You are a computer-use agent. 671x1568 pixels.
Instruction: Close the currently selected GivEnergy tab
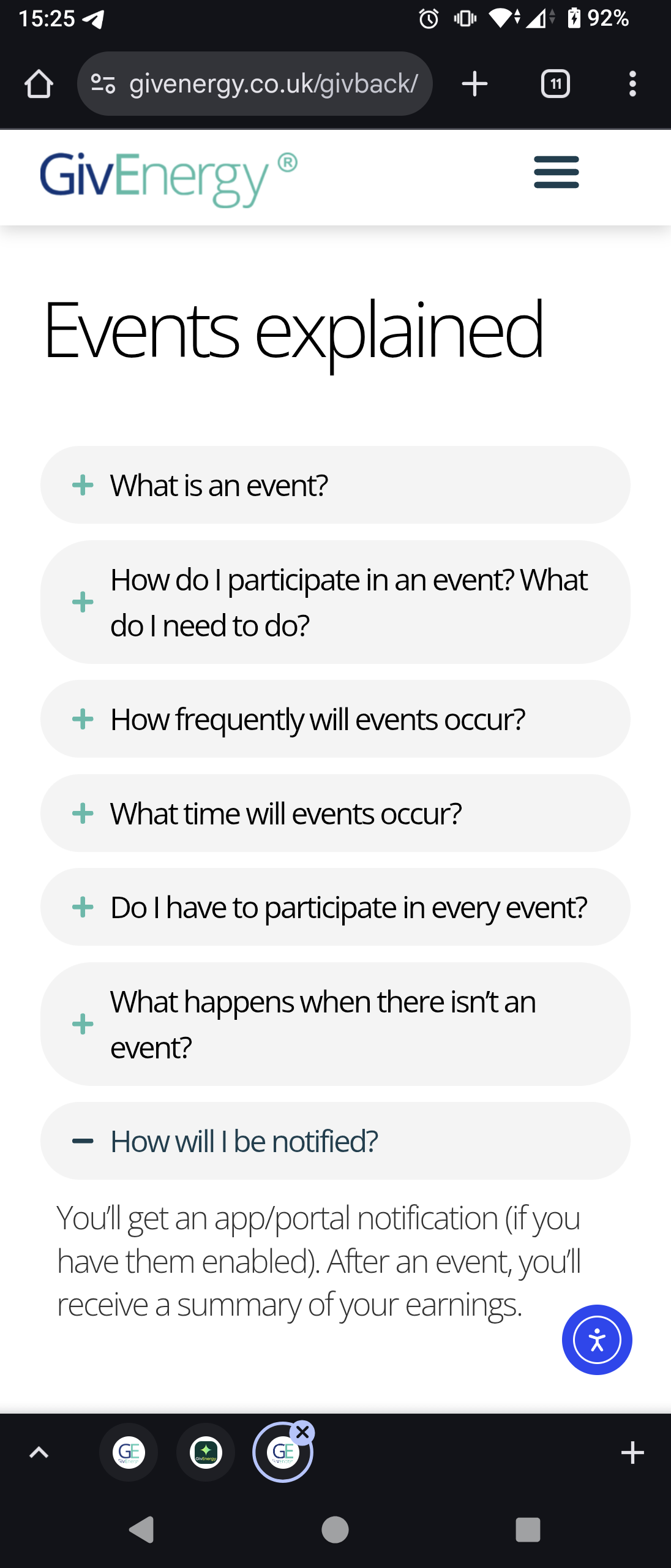click(302, 1433)
